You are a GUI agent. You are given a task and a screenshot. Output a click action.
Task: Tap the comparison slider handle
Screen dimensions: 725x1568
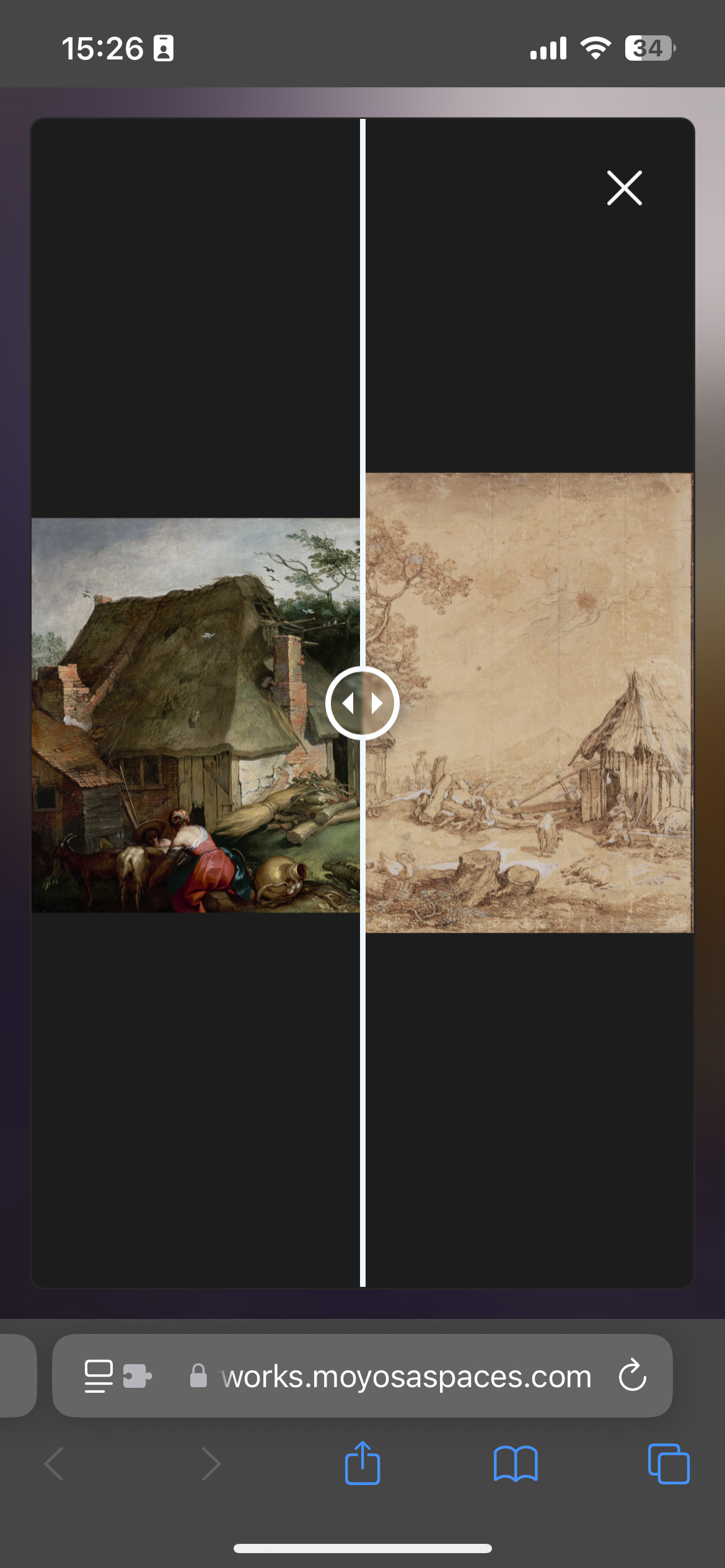(x=362, y=703)
